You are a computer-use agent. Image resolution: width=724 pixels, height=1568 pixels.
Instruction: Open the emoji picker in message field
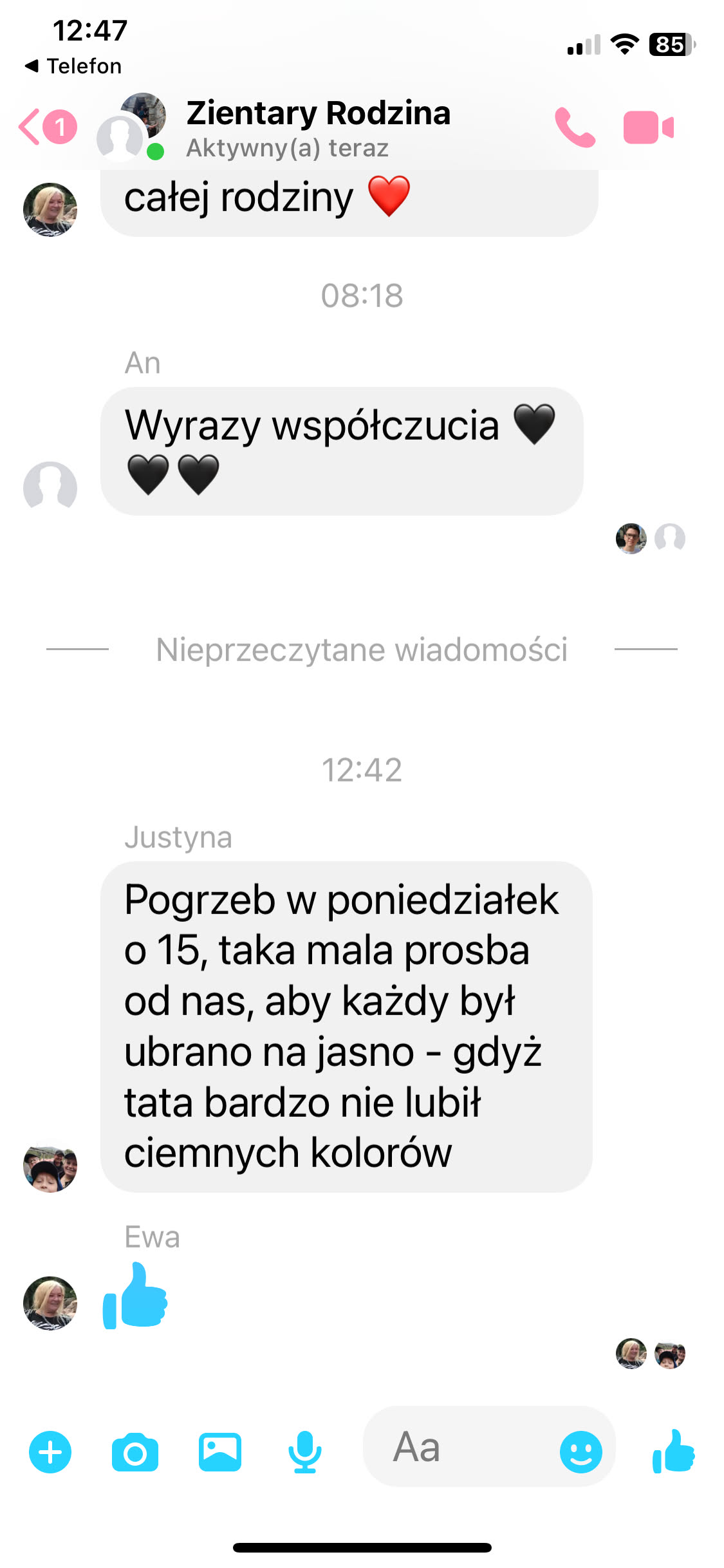(580, 1451)
